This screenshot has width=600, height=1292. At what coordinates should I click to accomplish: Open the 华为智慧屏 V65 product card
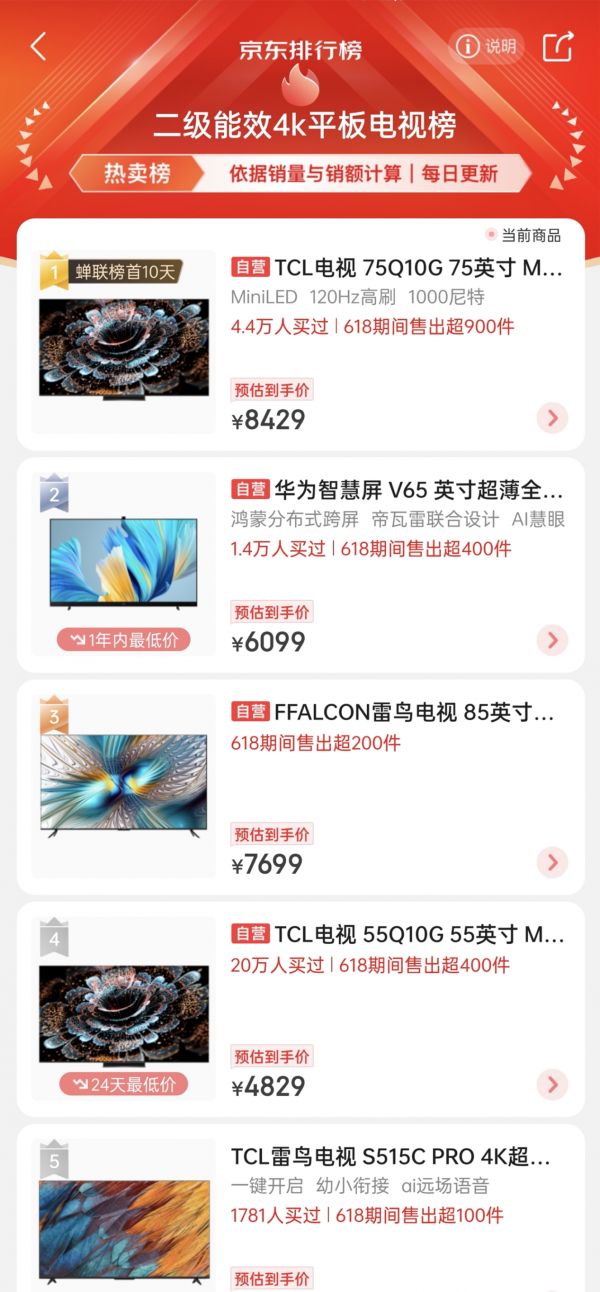(397, 490)
